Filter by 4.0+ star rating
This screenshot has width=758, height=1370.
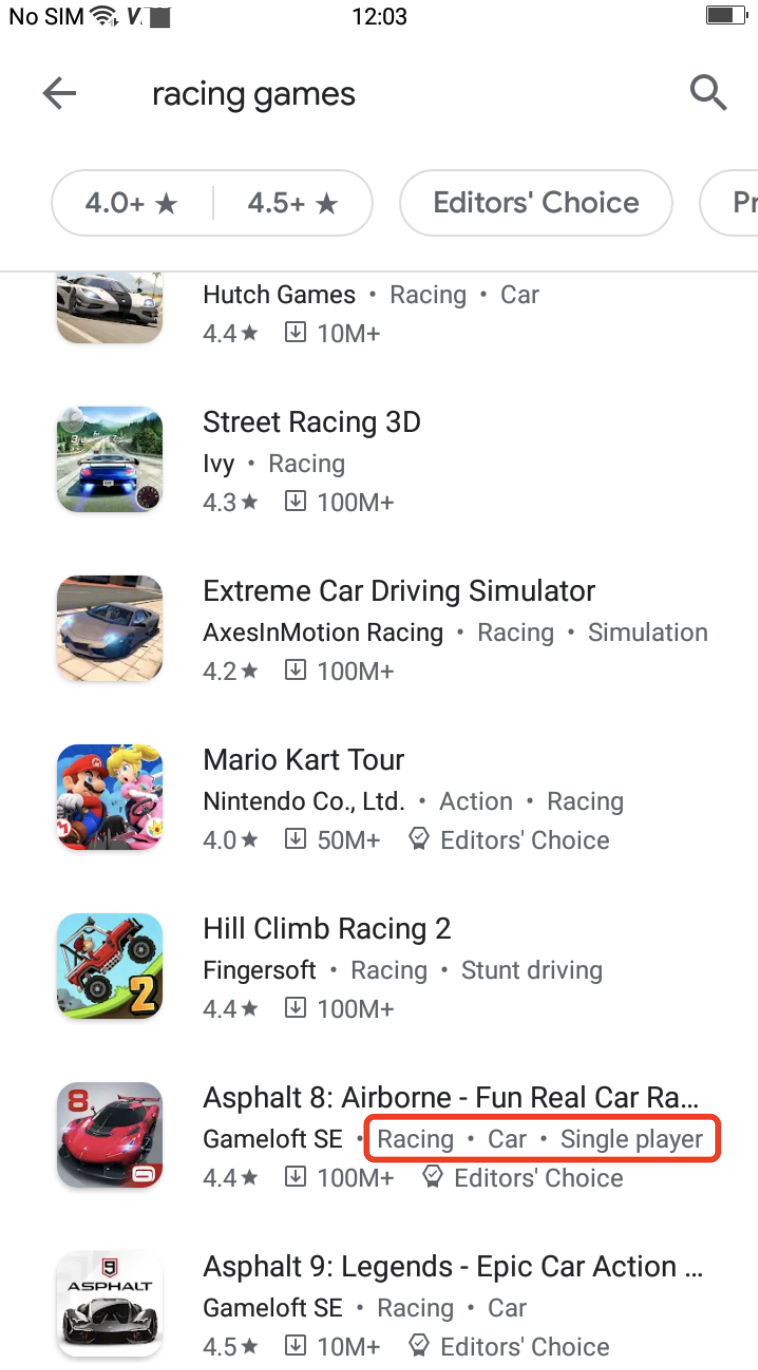coord(132,203)
